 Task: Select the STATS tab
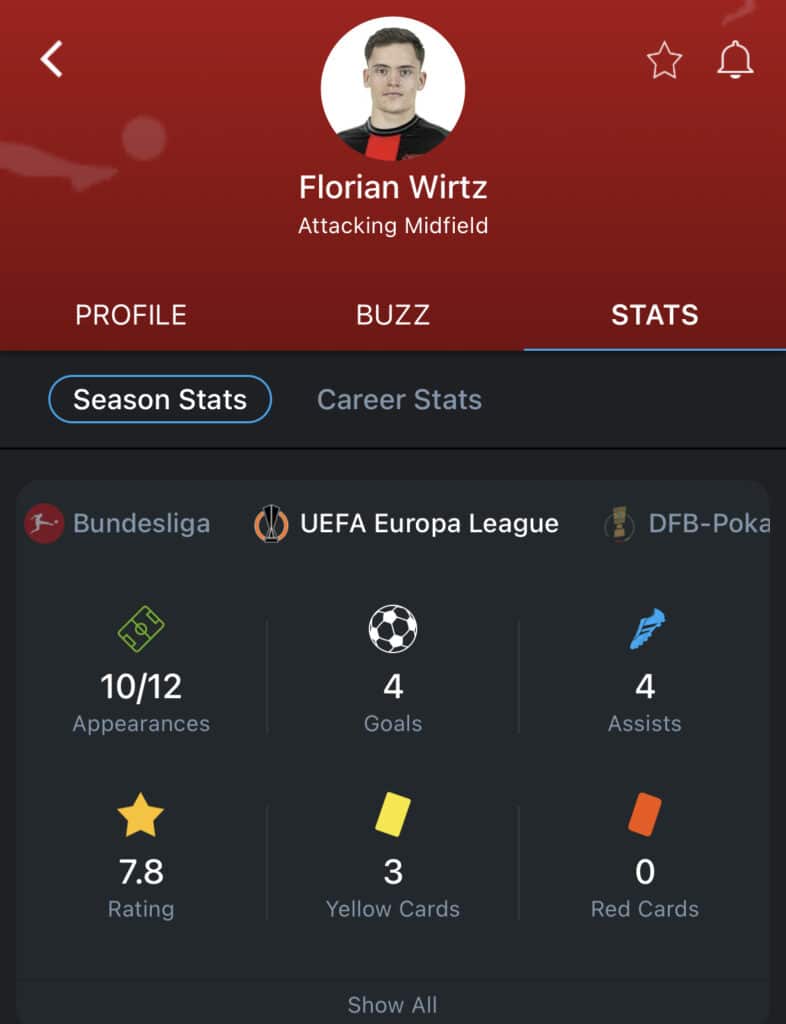point(654,315)
